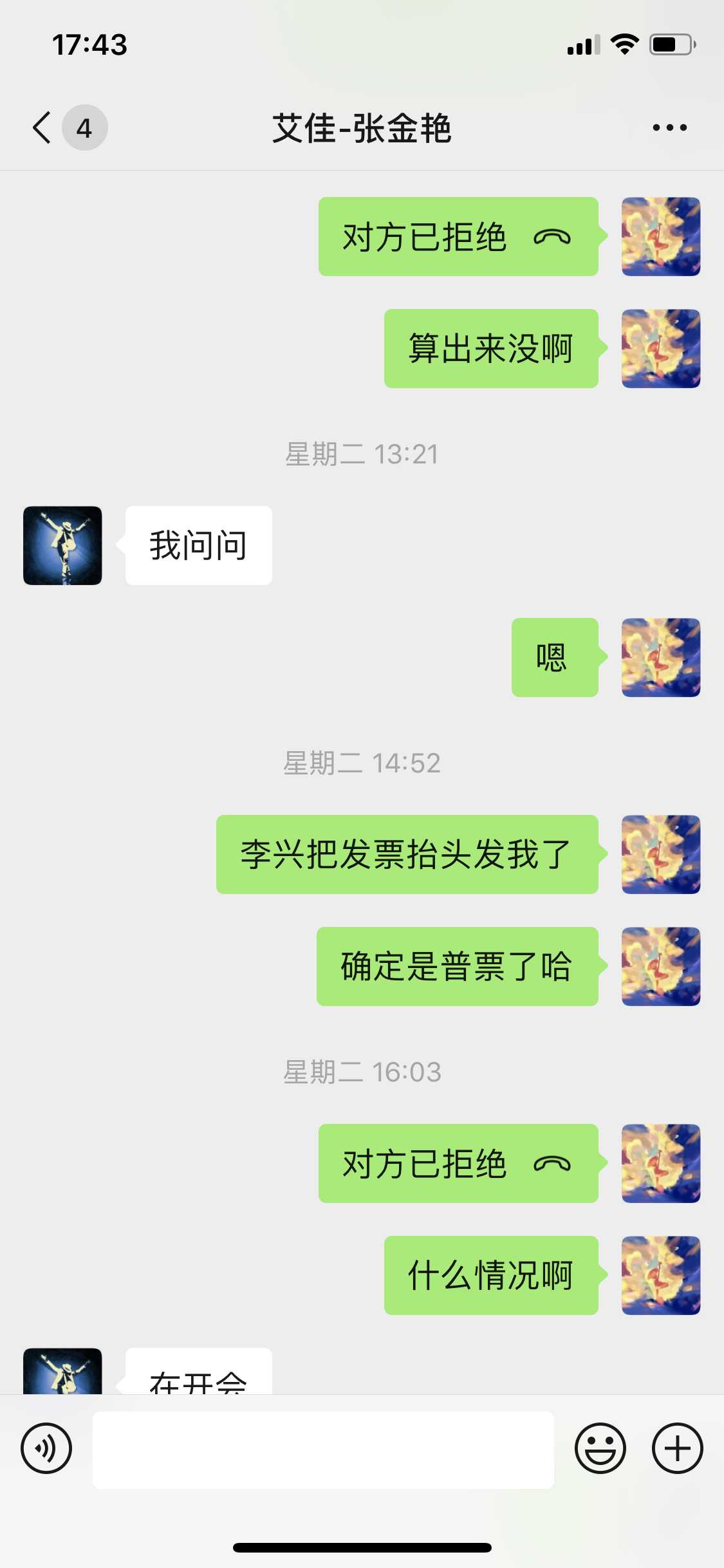Redial the declined call above 什么情况啊
Viewport: 724px width, 1568px height.
click(x=458, y=1163)
